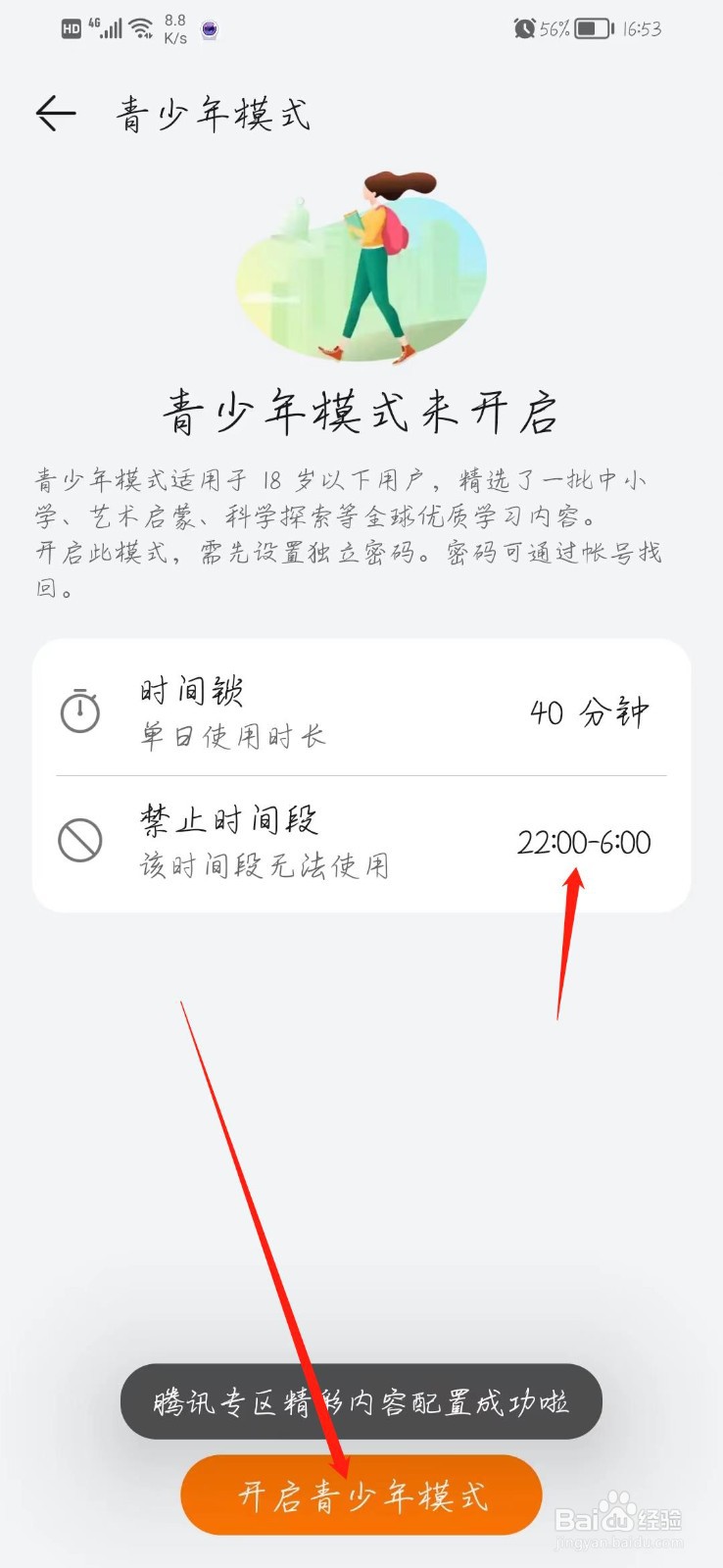Open the 40 分钟 daily time limit setting
The height and width of the screenshot is (1568, 723).
[x=589, y=712]
